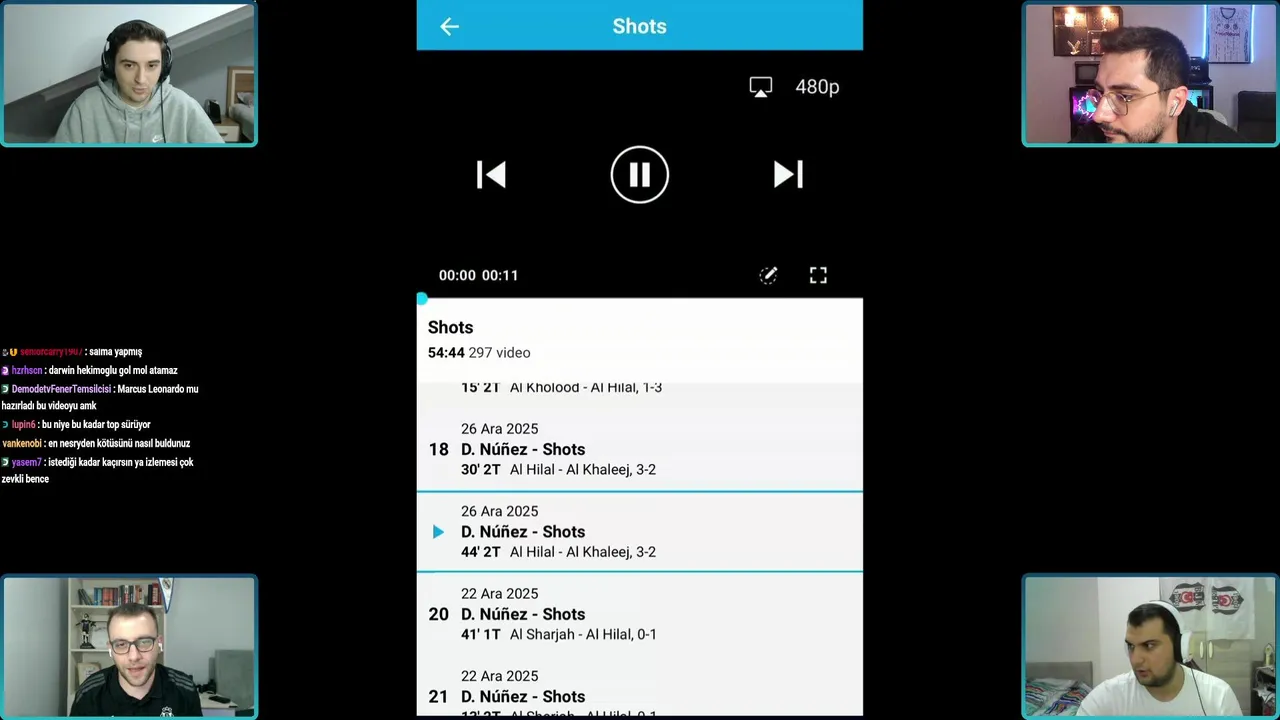Change the 480p video quality
Image resolution: width=1280 pixels, height=720 pixels.
pos(817,87)
